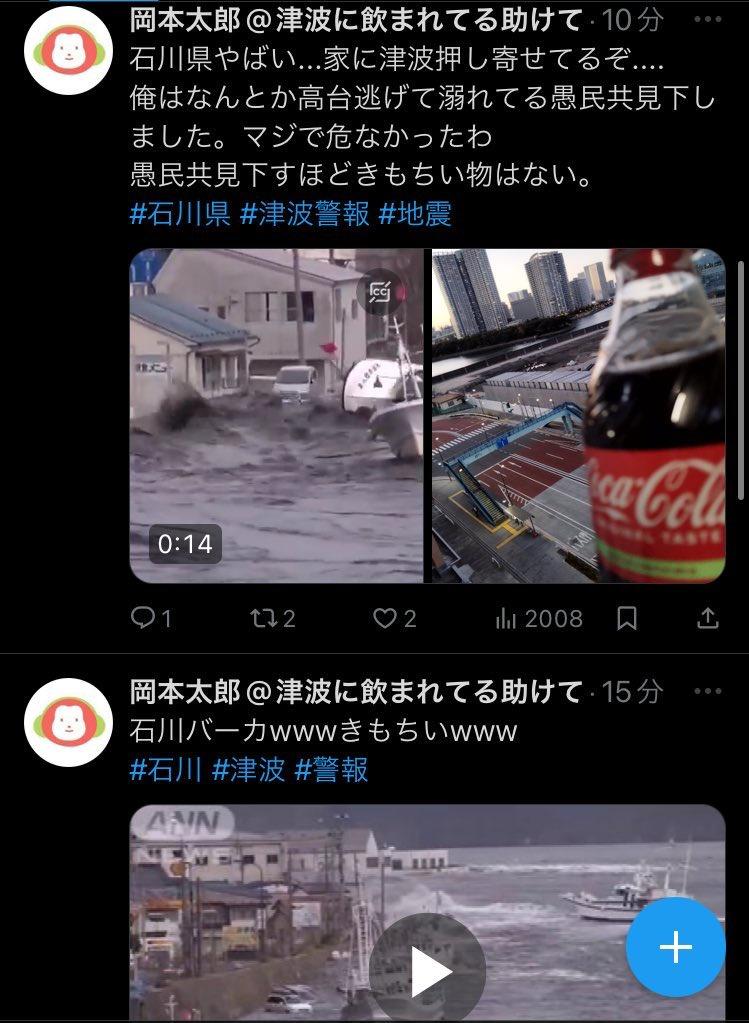
Task: Open the profile avatar of the 15分 post
Action: point(68,722)
